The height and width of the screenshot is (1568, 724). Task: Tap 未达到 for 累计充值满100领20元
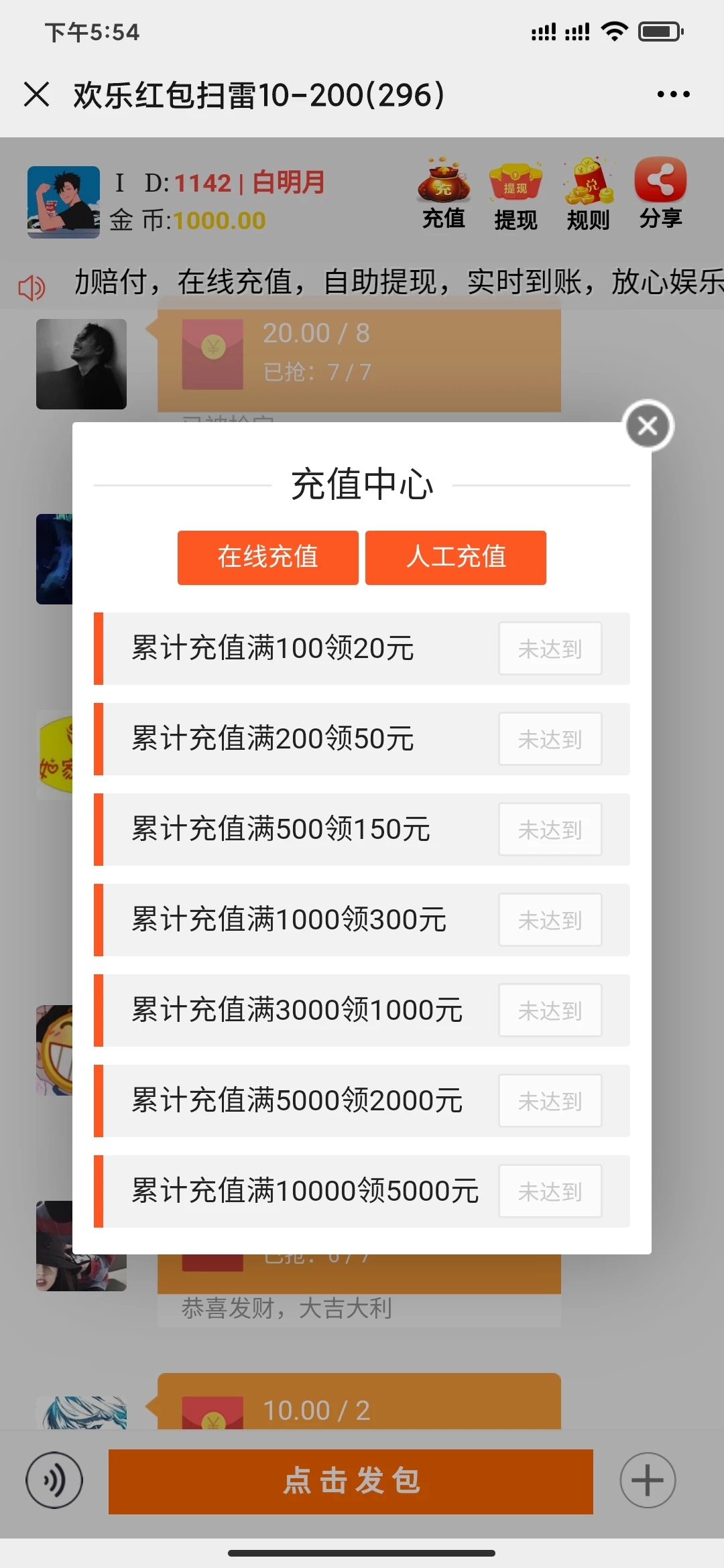[x=550, y=649]
